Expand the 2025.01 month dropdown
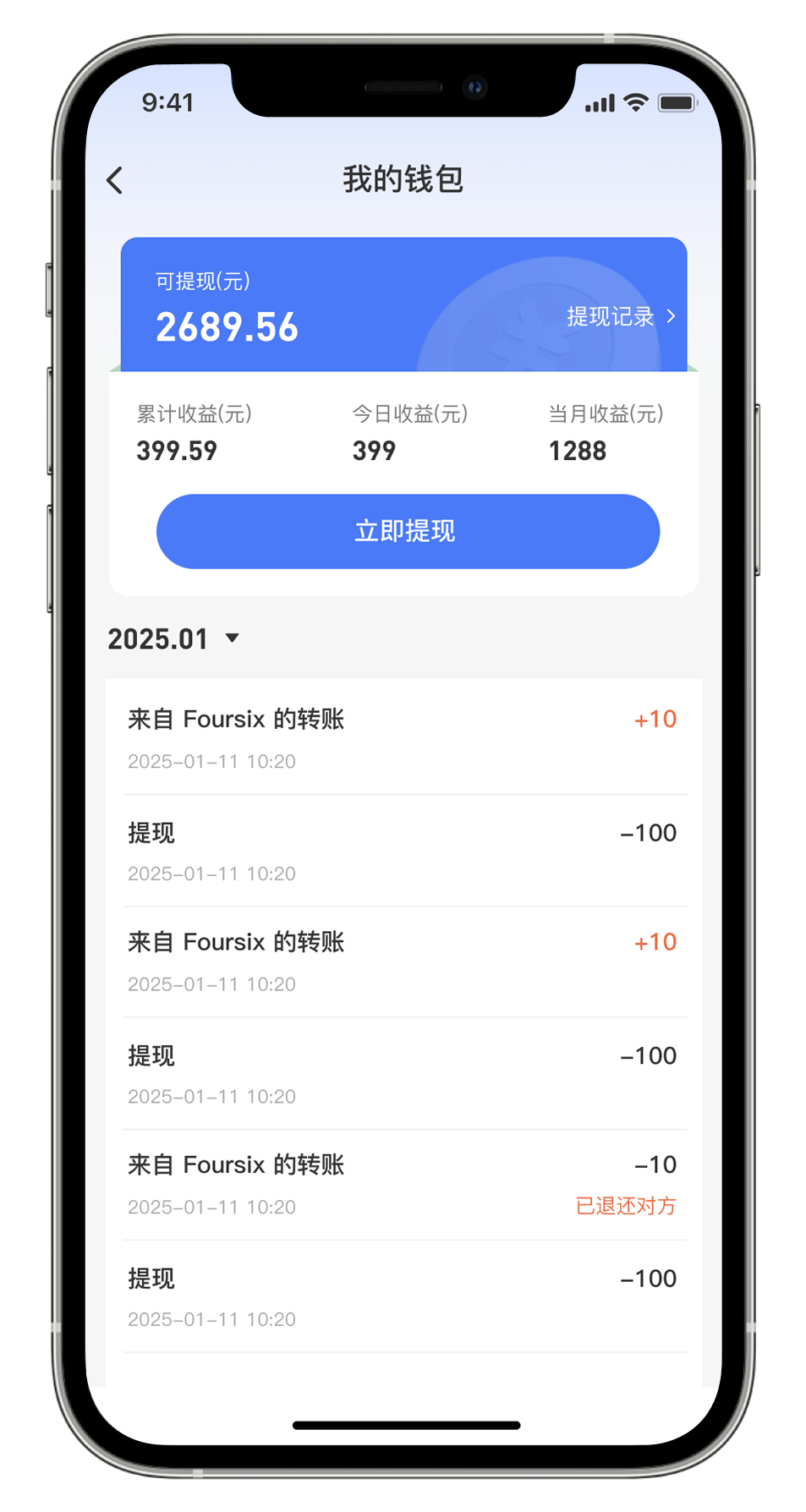Viewport: 806px width, 1512px height. (175, 638)
